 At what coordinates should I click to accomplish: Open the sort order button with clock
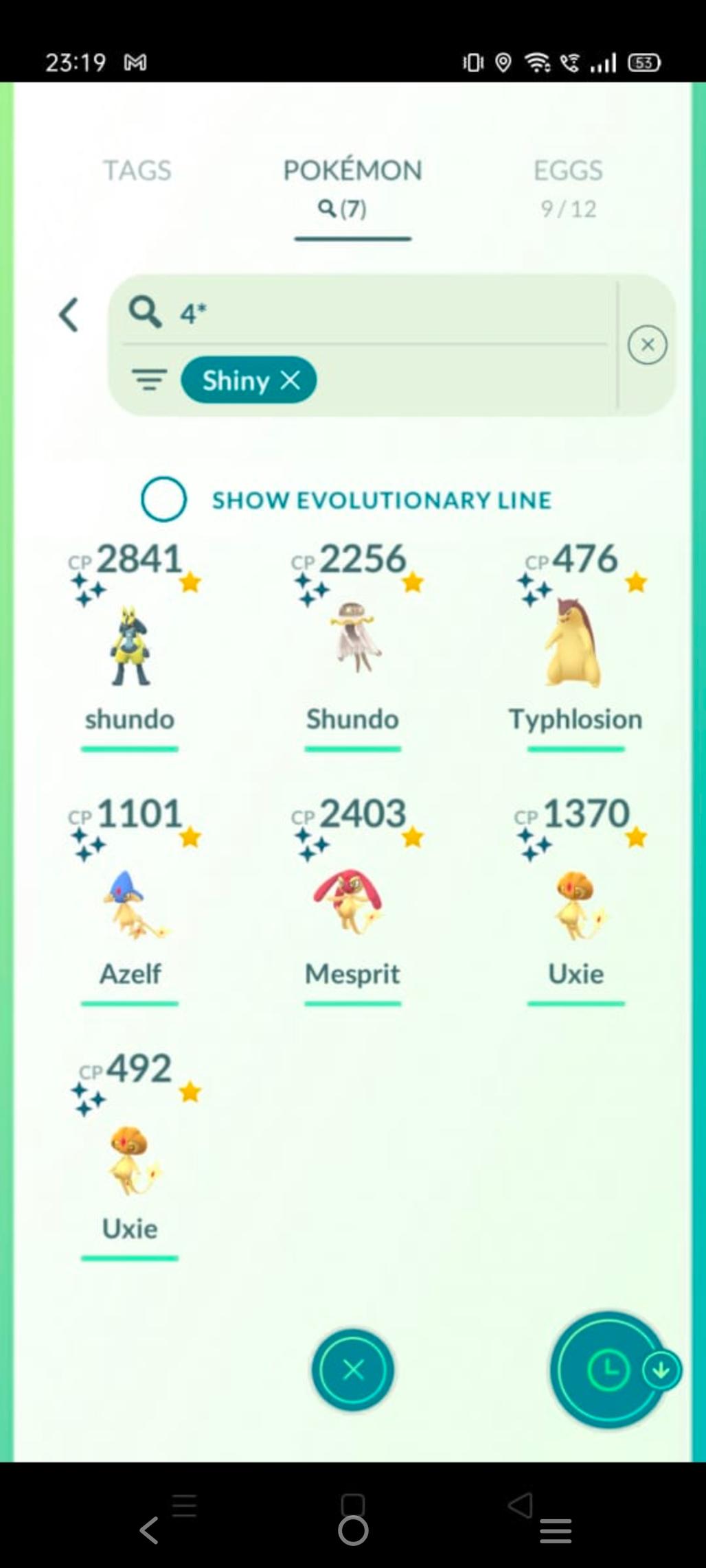pos(608,1370)
